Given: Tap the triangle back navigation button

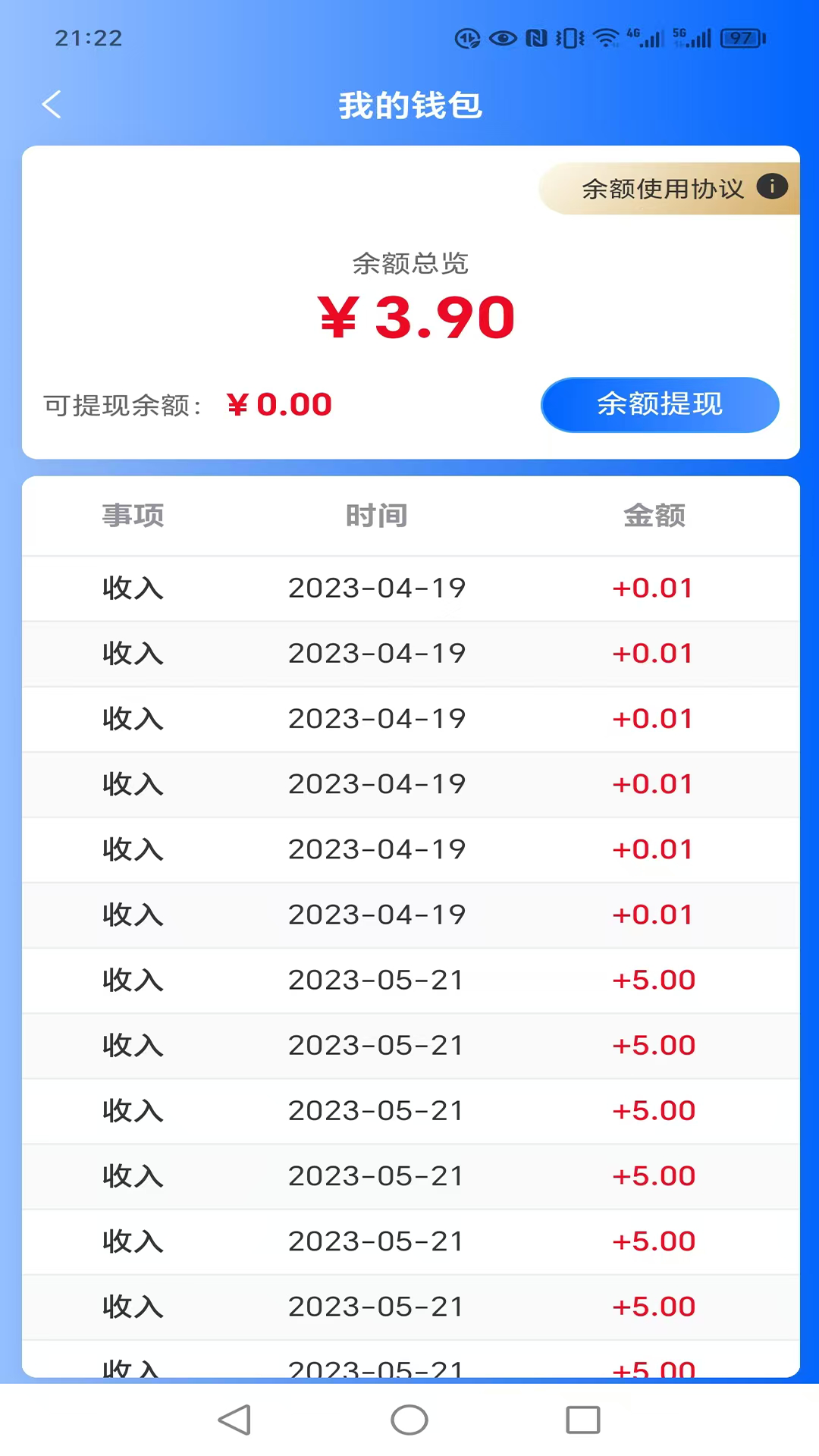Looking at the screenshot, I should 236,1420.
